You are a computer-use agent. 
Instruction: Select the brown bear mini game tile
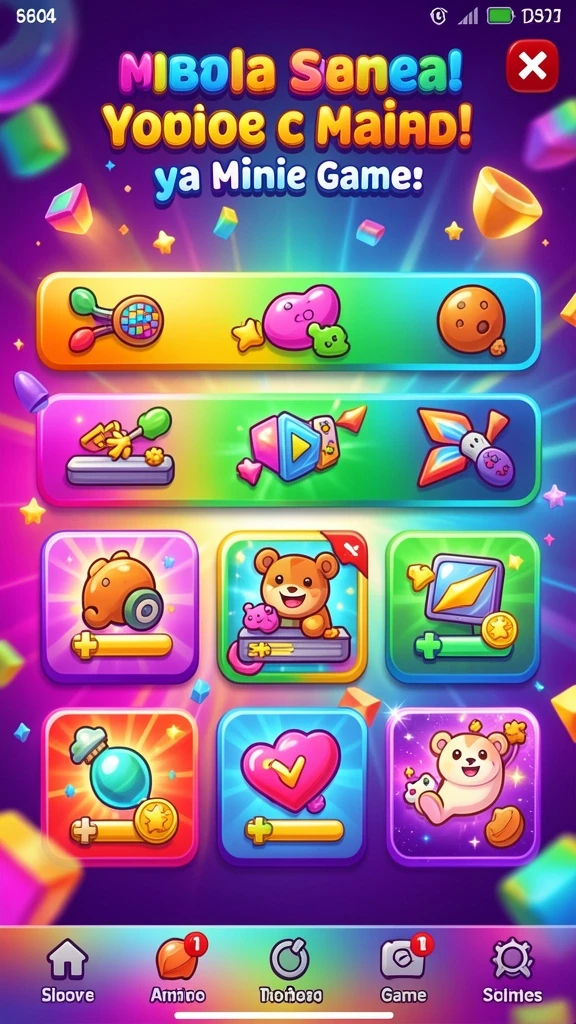coord(292,607)
